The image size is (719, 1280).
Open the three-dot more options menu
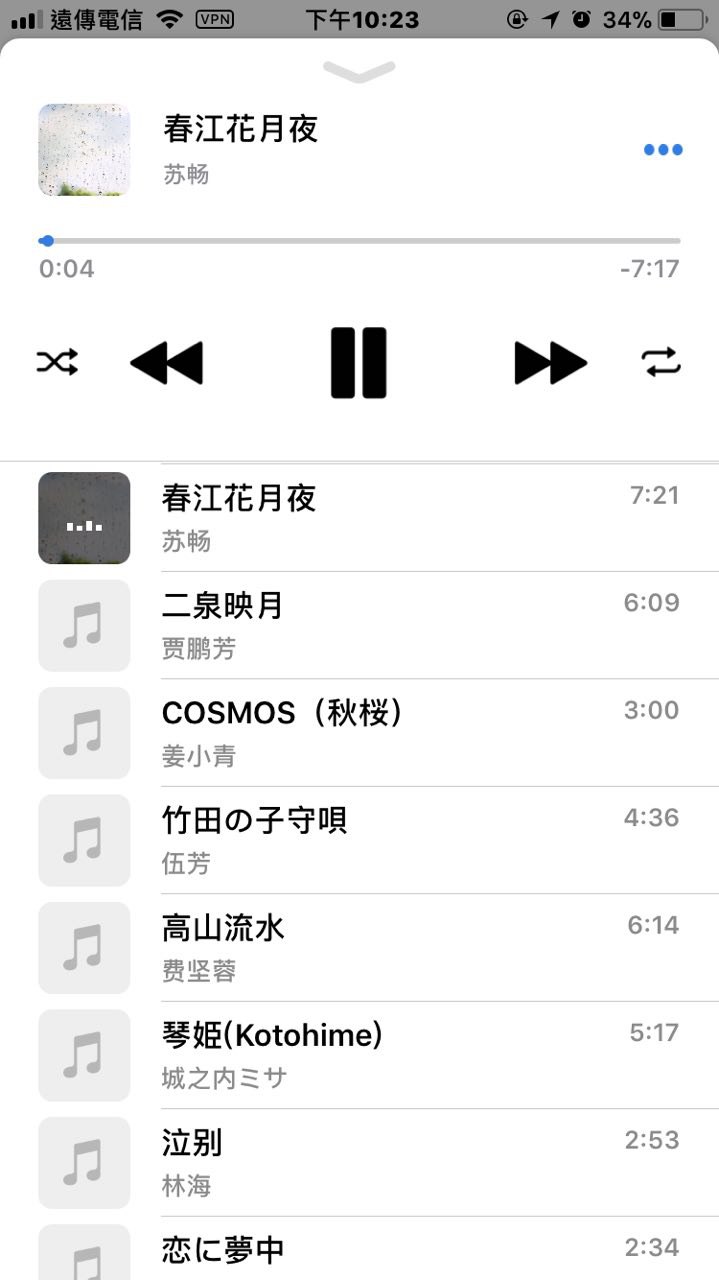[663, 150]
